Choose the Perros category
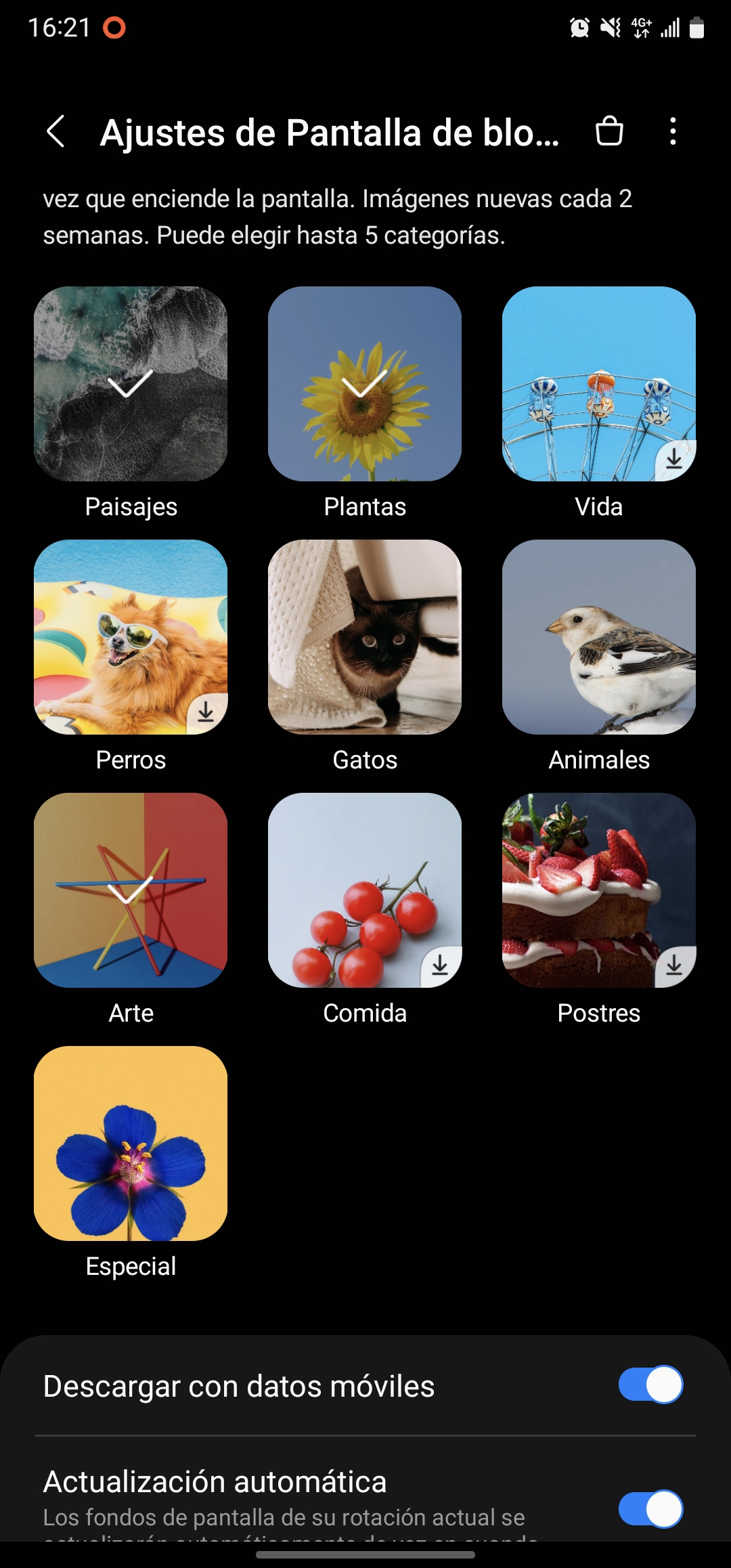This screenshot has height=1568, width=731. (131, 637)
